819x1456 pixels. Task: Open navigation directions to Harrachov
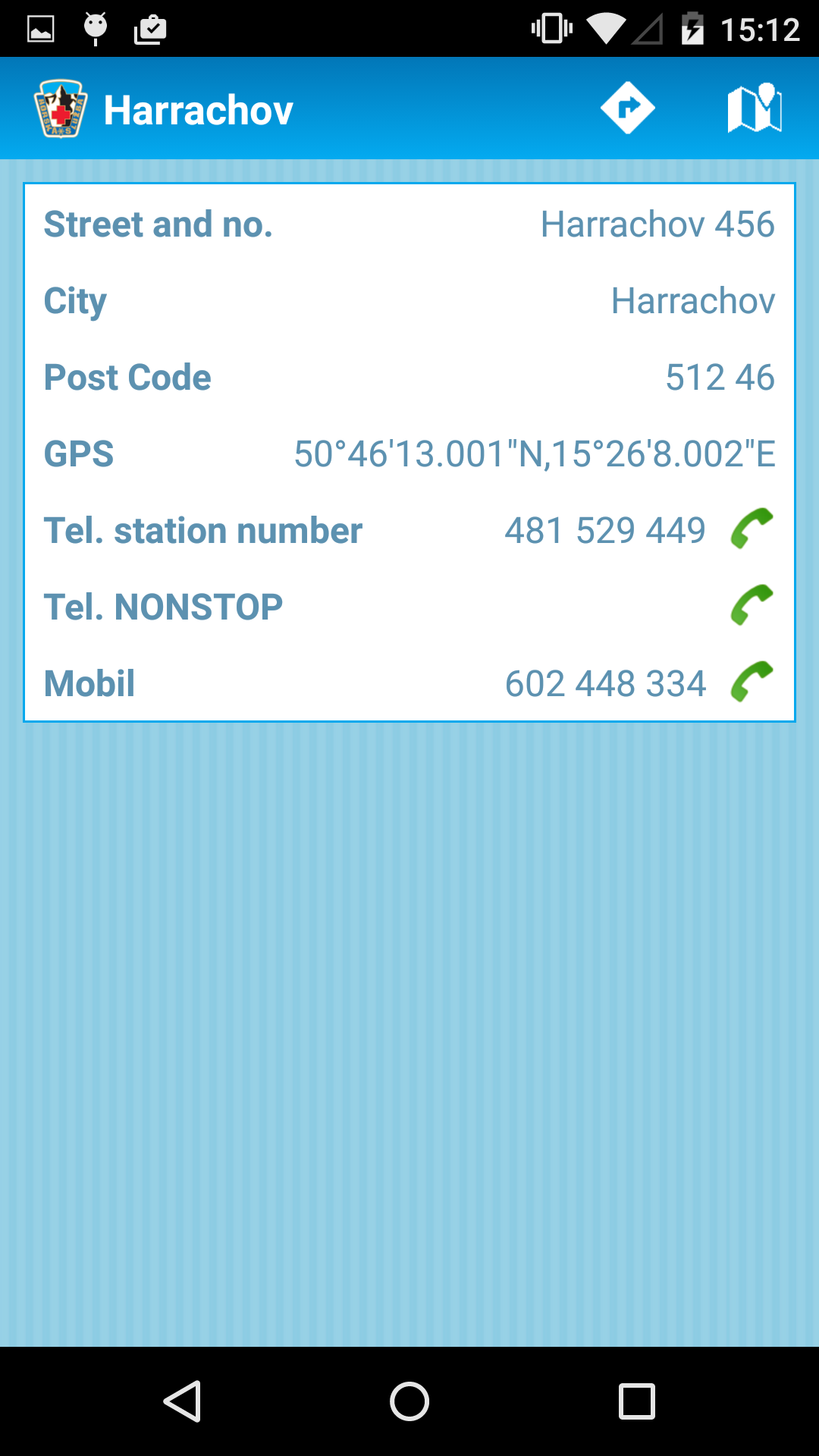(x=628, y=108)
